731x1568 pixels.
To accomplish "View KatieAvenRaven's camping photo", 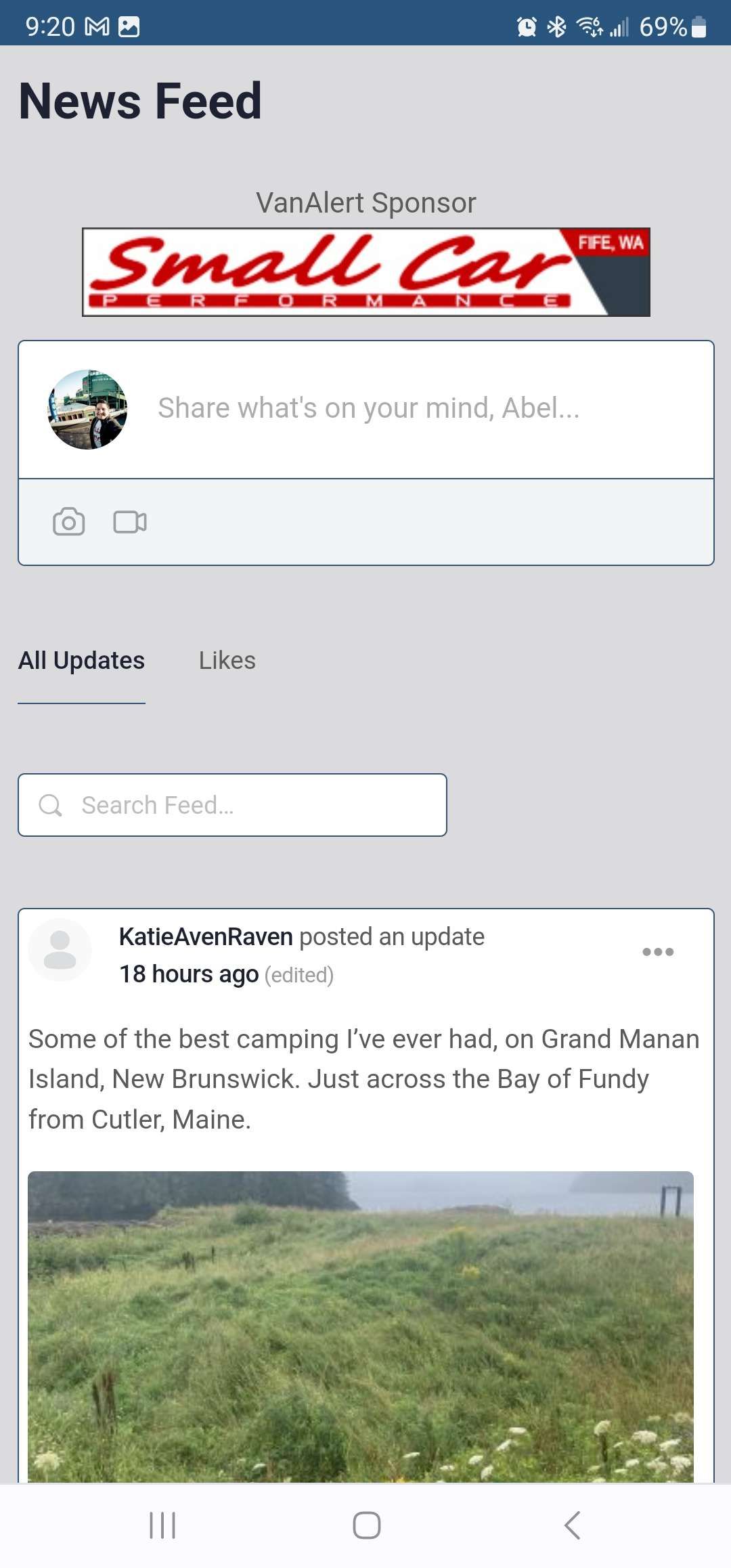I will point(360,1326).
